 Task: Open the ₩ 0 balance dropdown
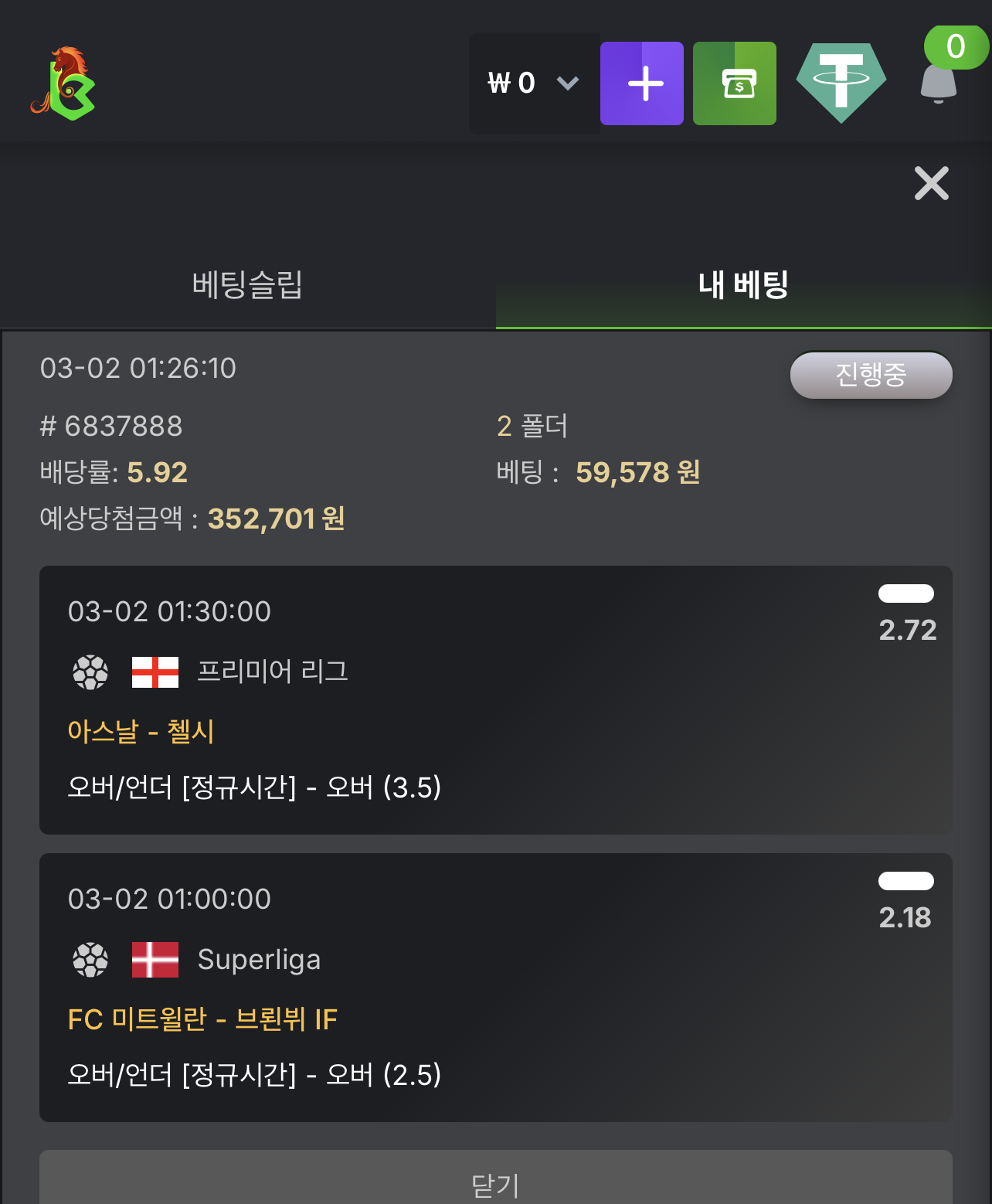[533, 83]
